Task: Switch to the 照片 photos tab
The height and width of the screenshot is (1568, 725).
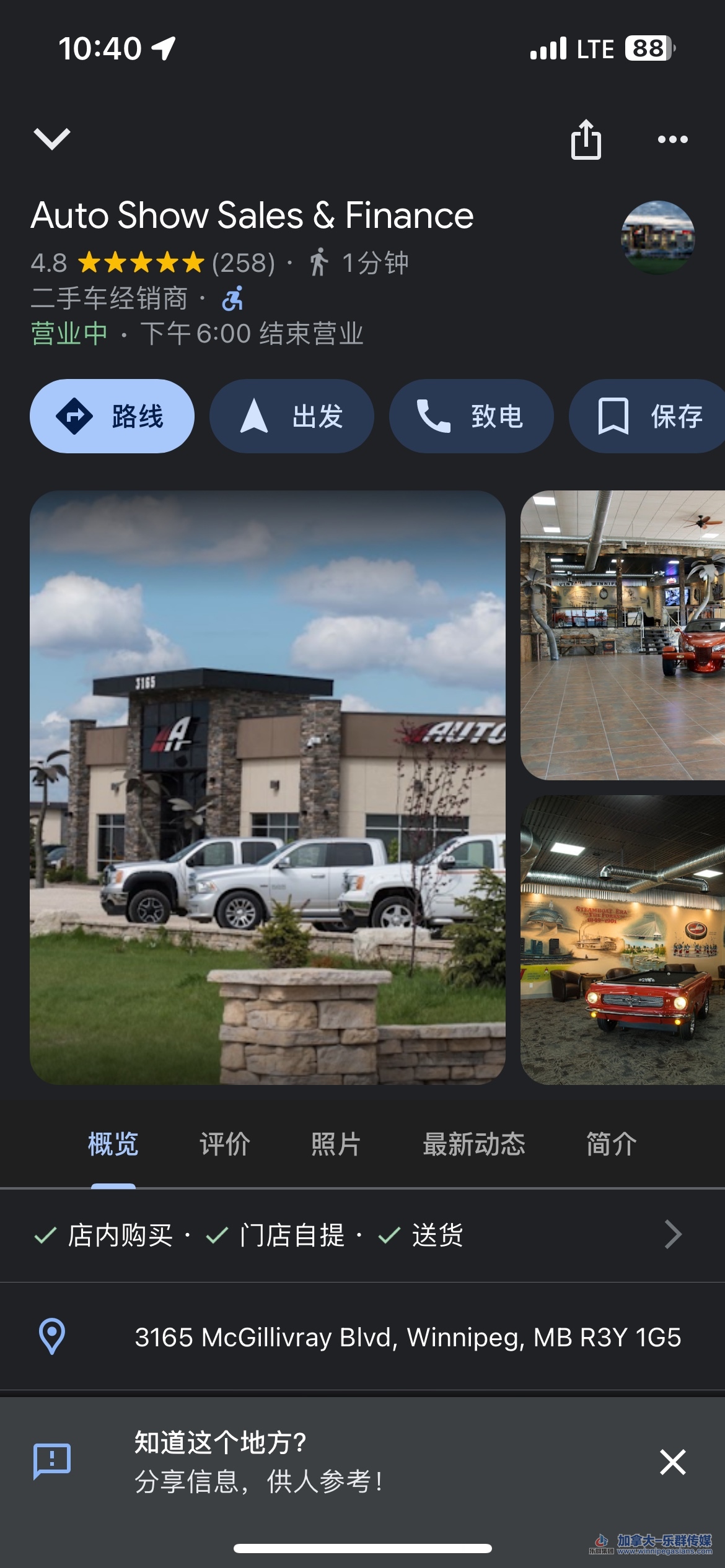Action: 336,1144
